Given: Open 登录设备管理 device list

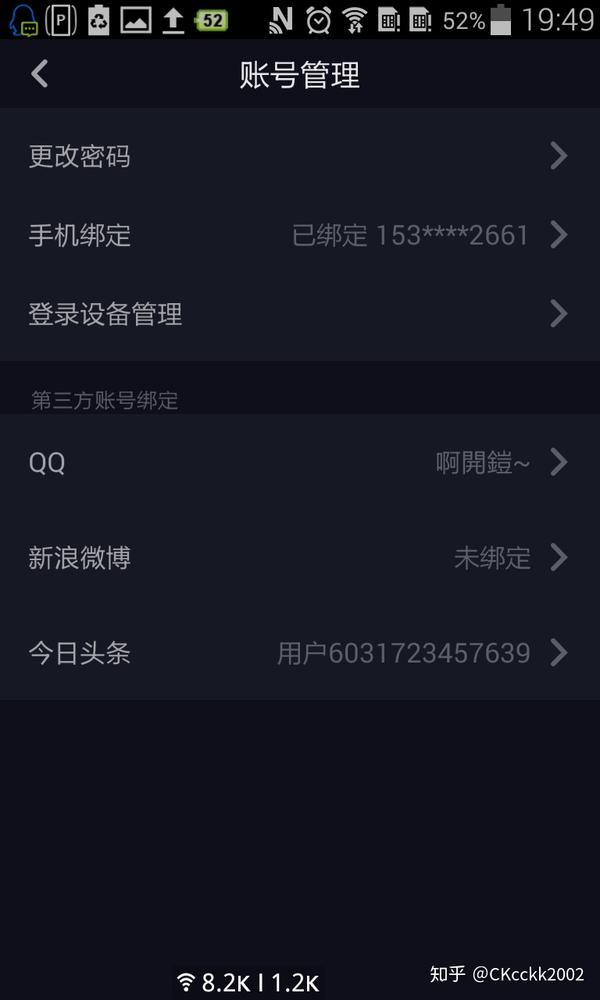Looking at the screenshot, I should (x=300, y=314).
